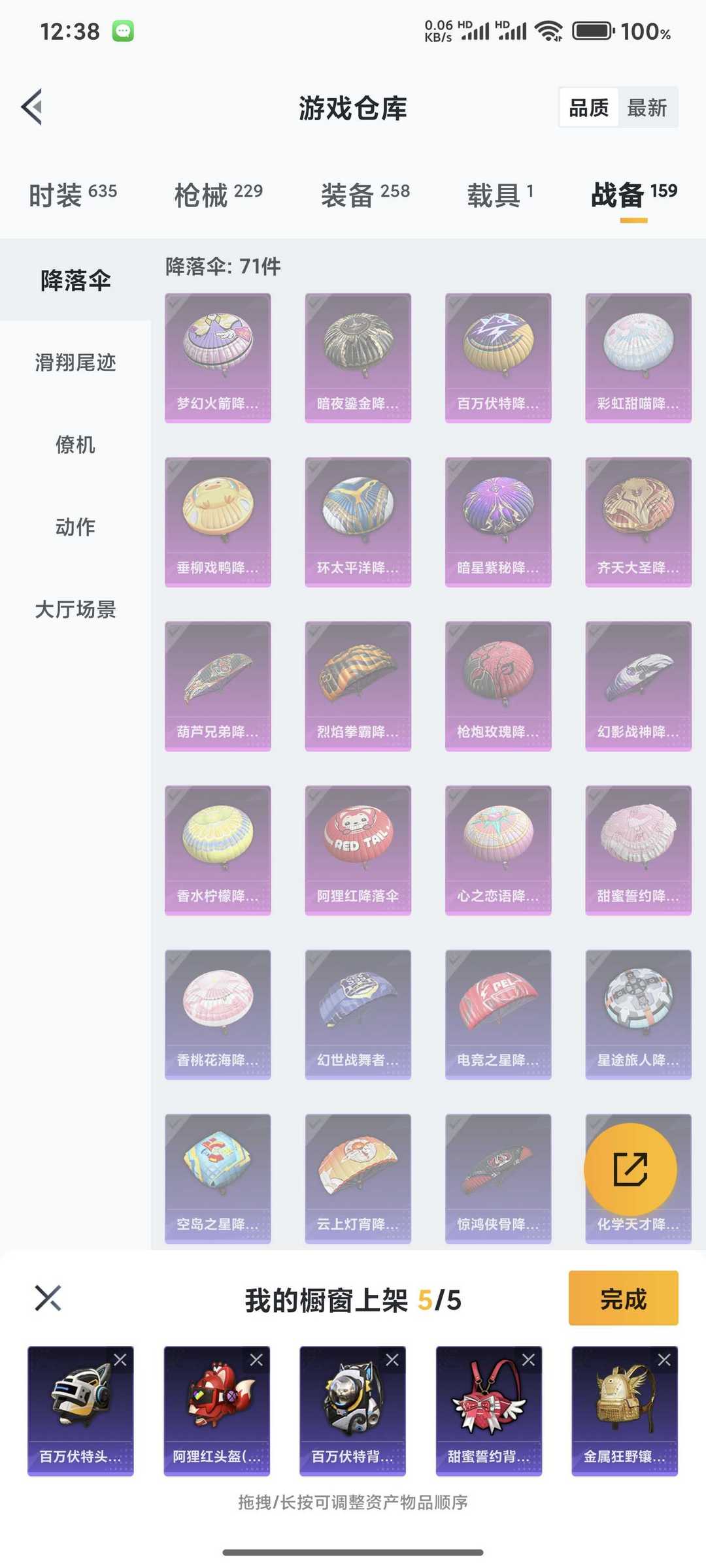The width and height of the screenshot is (706, 1568).
Task: Select the 滑翔尾迹 category
Action: point(75,363)
